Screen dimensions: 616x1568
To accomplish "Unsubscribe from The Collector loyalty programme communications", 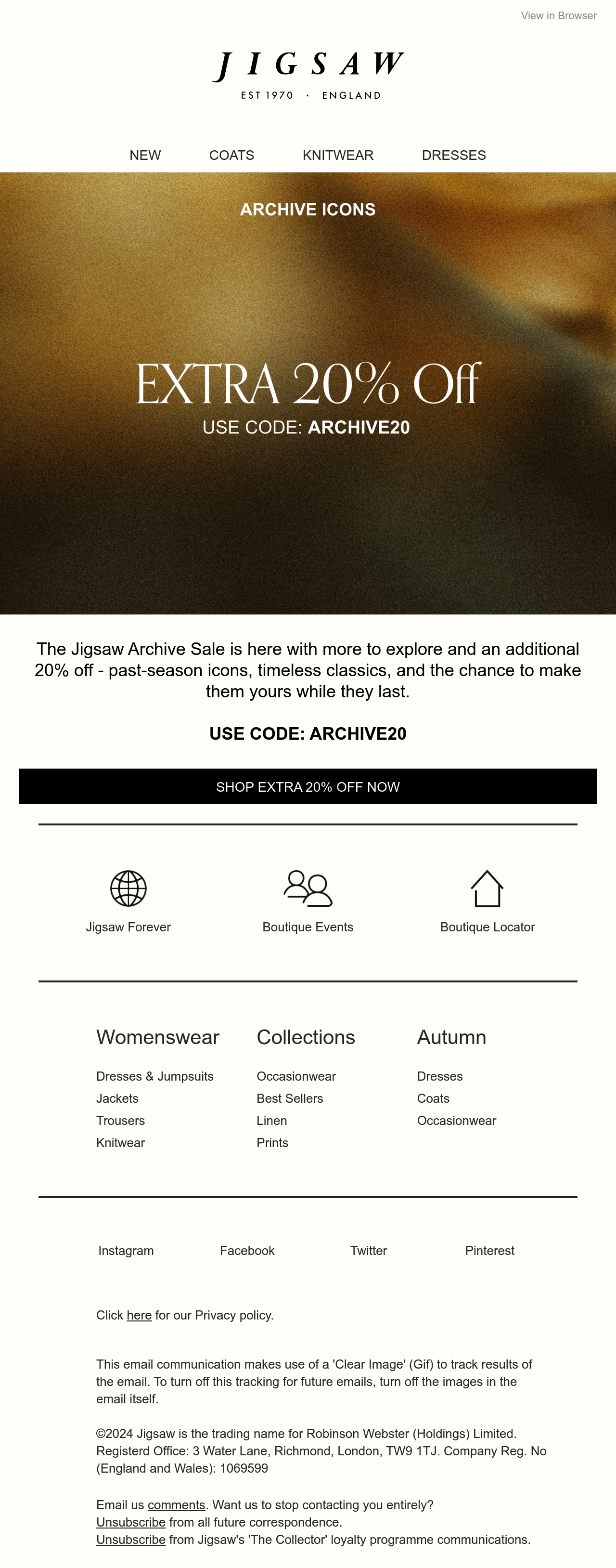I will click(x=131, y=1540).
